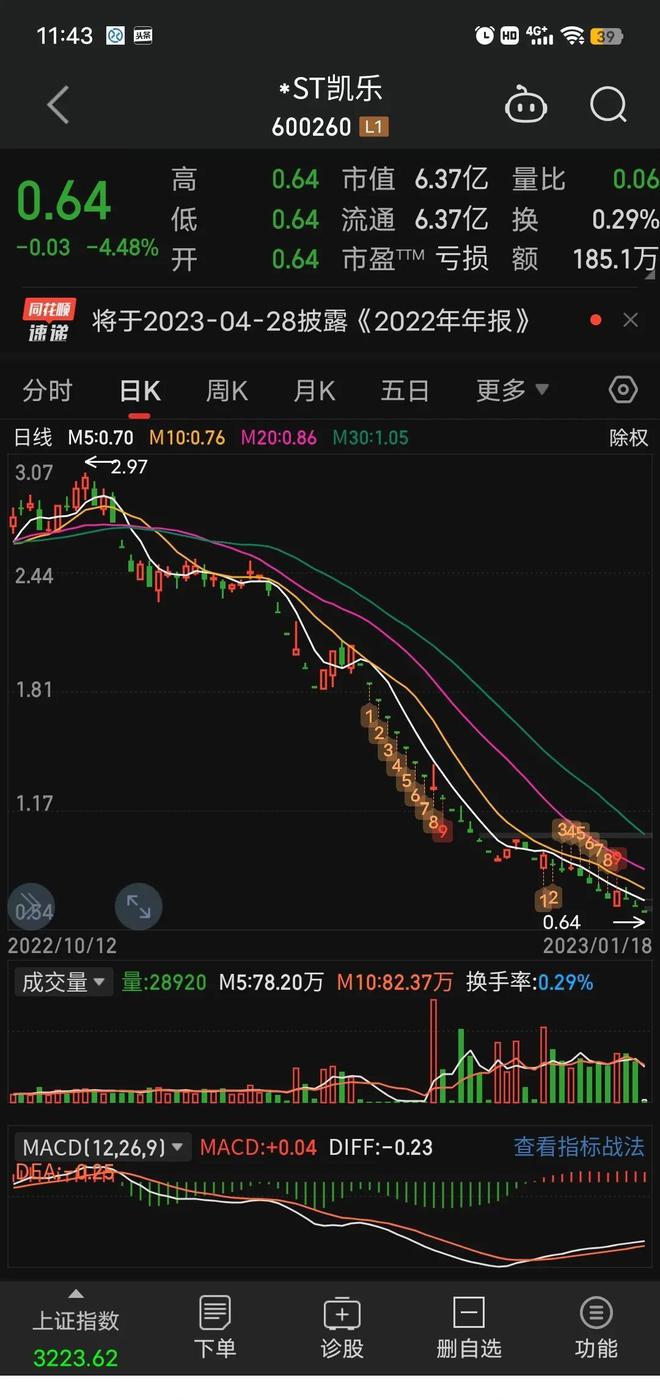Viewport: 660px width, 1400px height.
Task: Remove stock from watchlist with 删自选
Action: [468, 1327]
